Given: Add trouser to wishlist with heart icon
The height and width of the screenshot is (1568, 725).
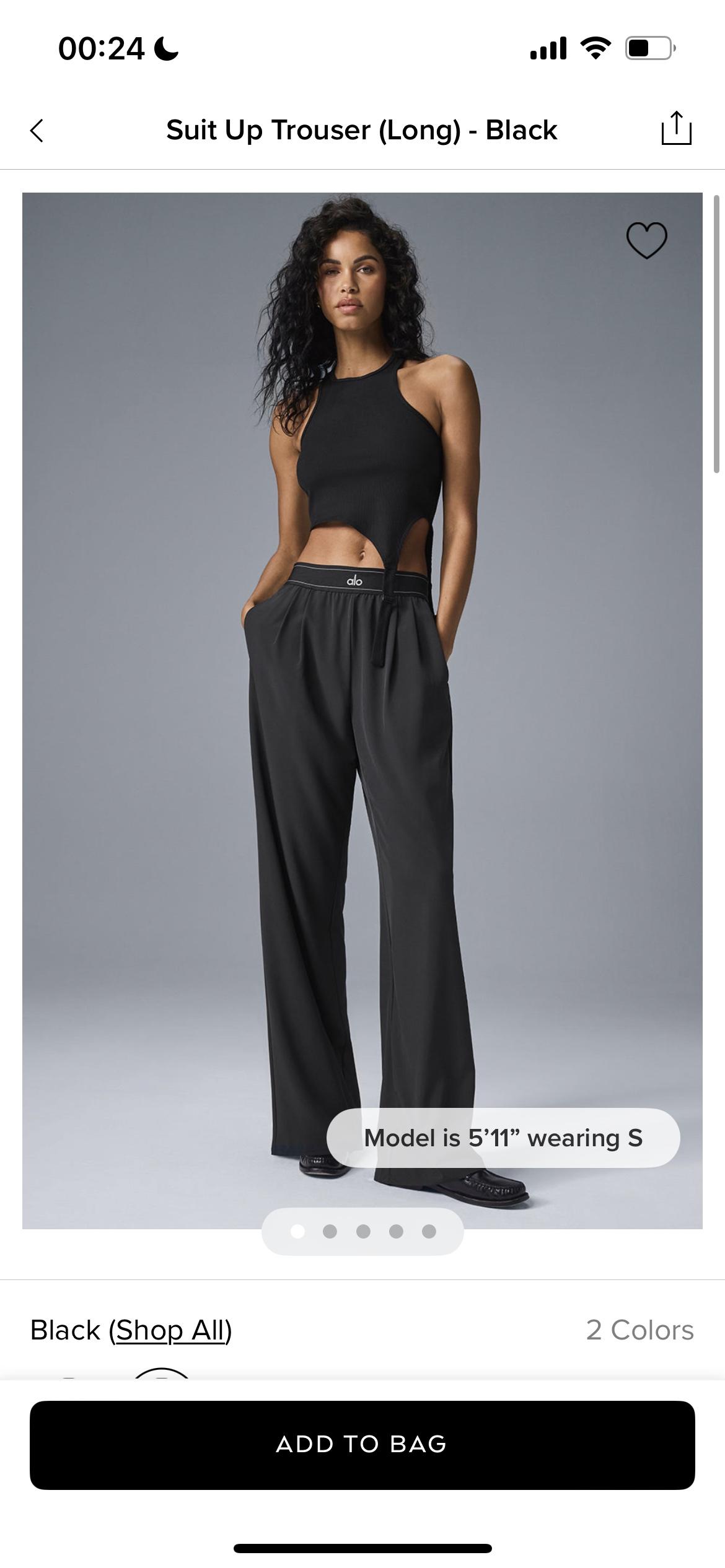Looking at the screenshot, I should (x=646, y=240).
